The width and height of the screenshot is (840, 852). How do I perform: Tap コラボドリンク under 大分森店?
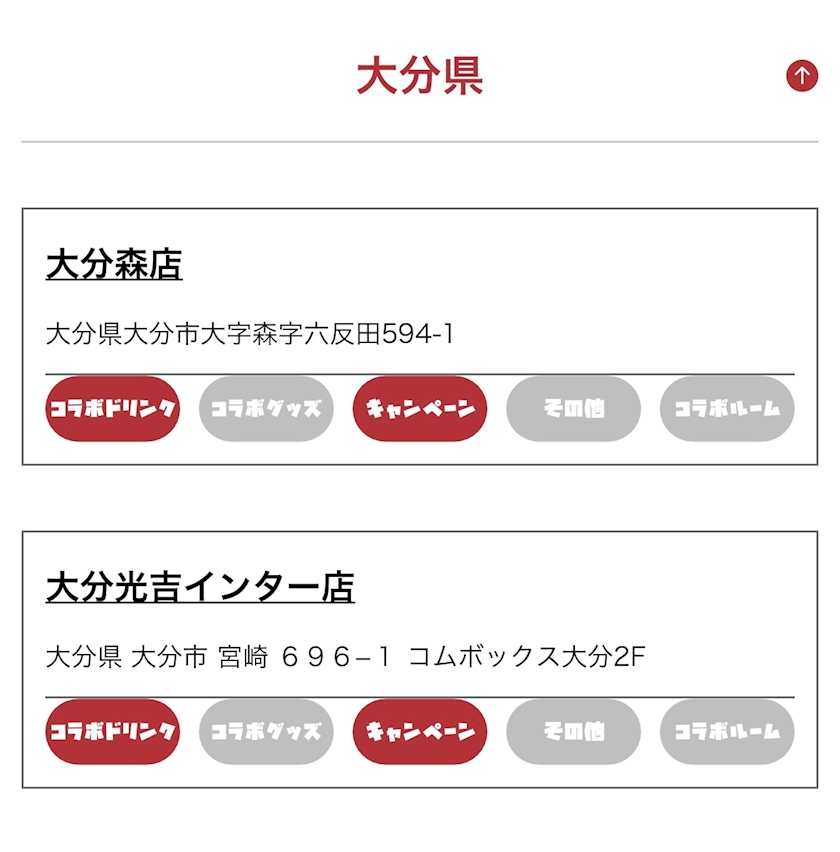click(112, 409)
